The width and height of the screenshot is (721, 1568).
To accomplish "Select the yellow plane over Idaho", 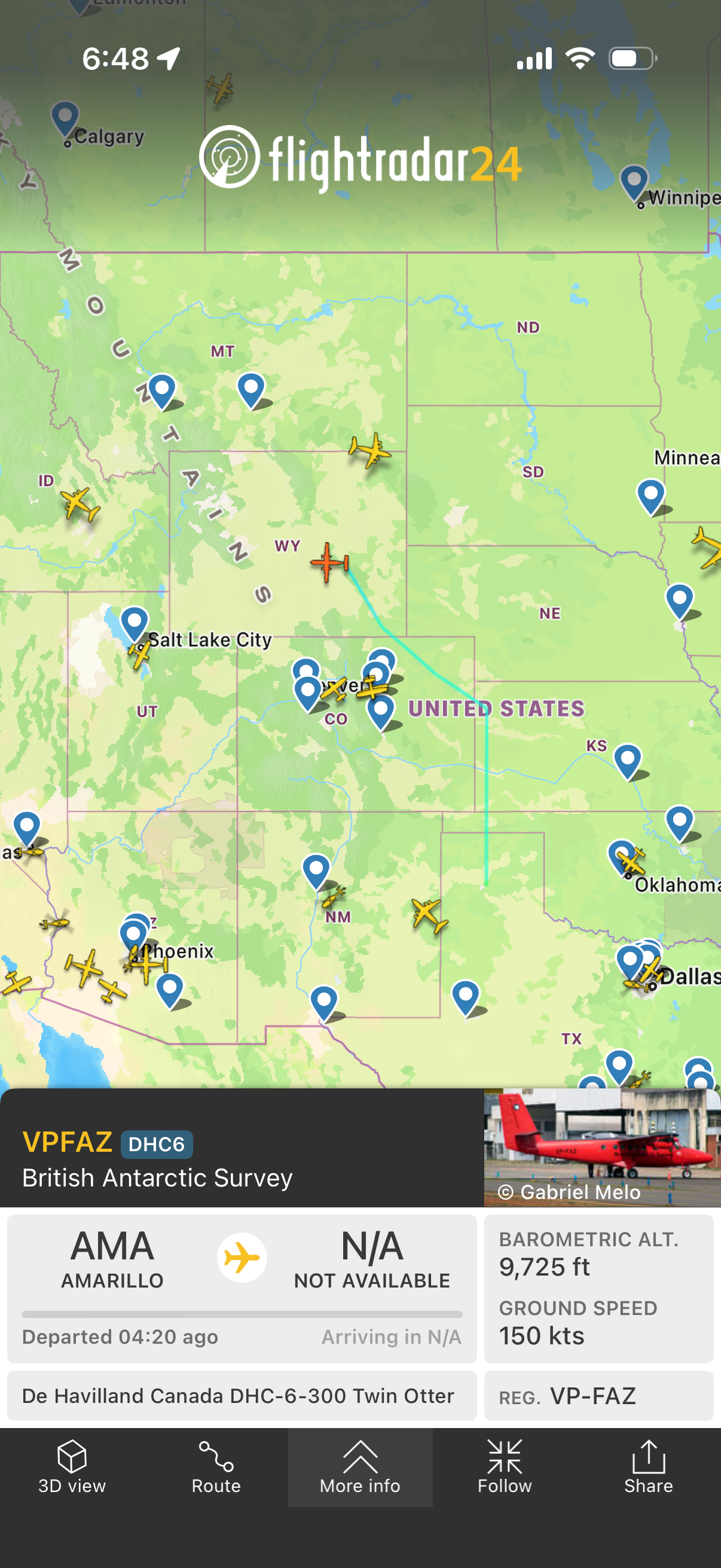I will 80,504.
